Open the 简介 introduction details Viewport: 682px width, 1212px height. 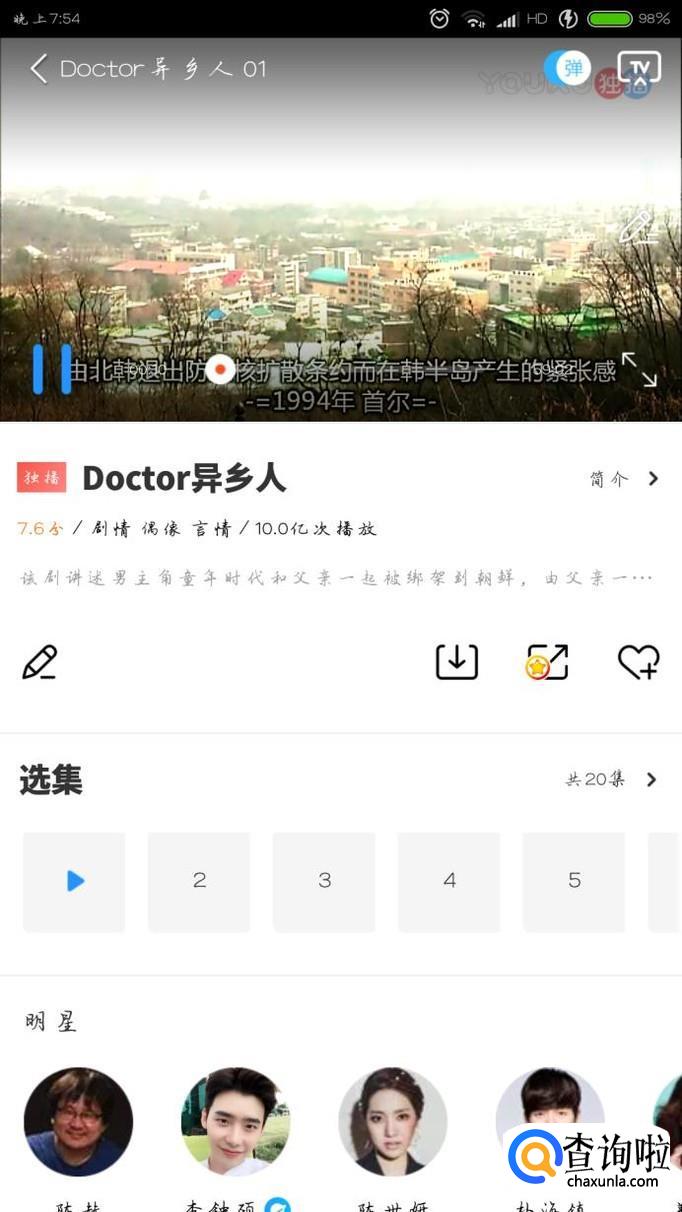[624, 479]
